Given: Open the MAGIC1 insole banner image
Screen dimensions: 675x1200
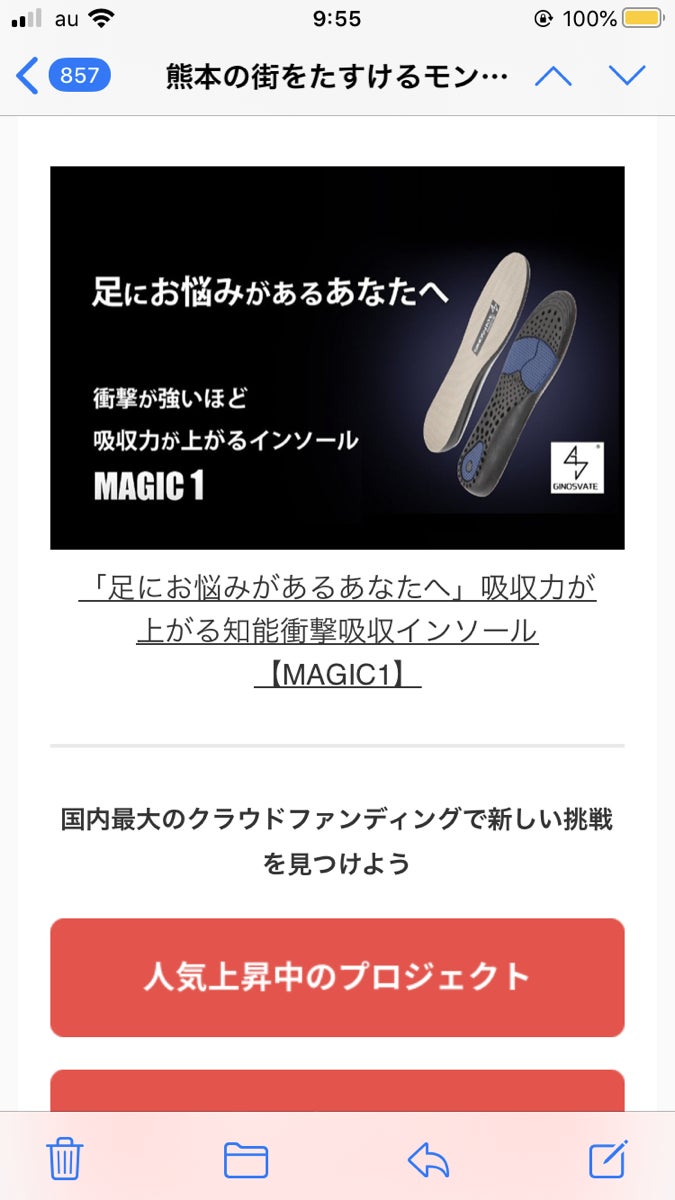Looking at the screenshot, I should tap(337, 357).
